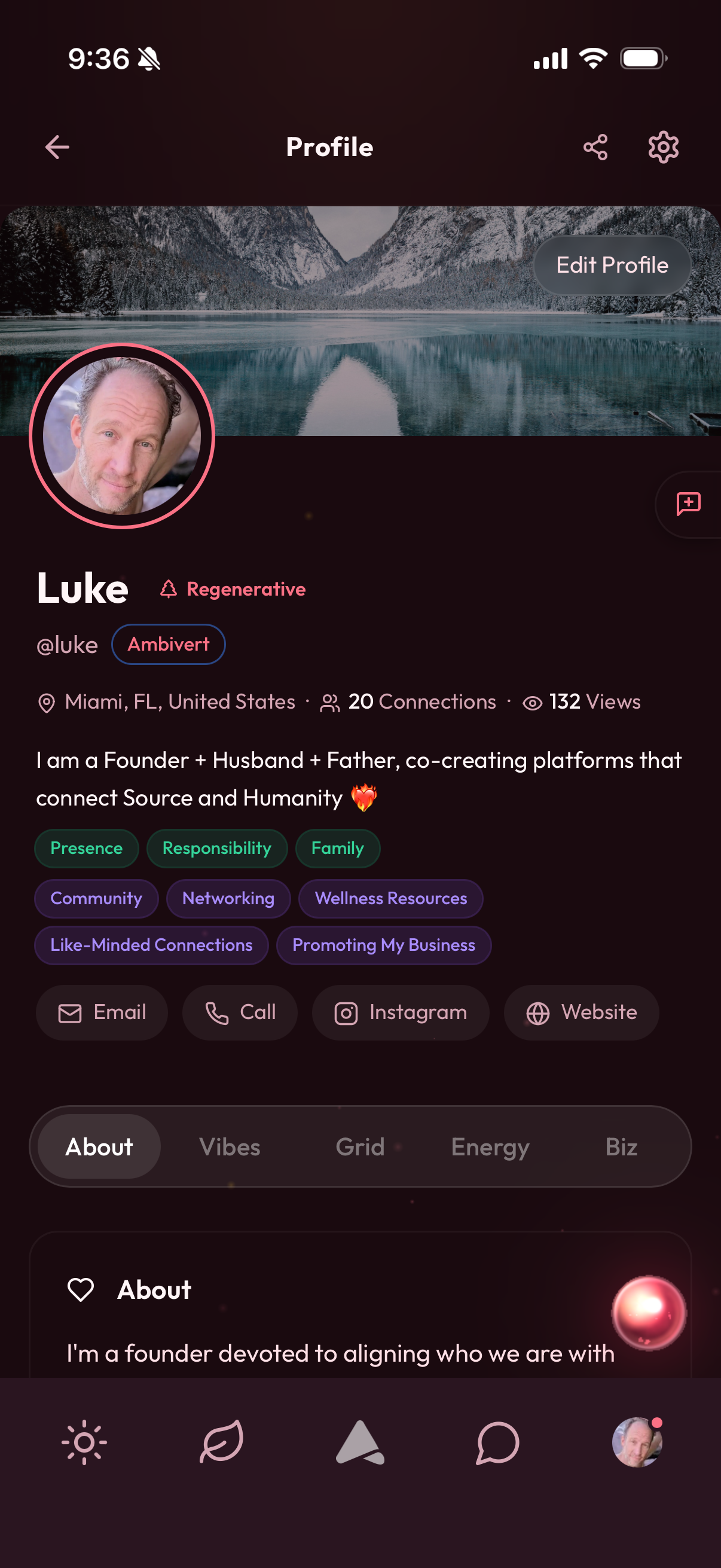Tap the Email contact button
This screenshot has height=1568, width=721.
(102, 1012)
